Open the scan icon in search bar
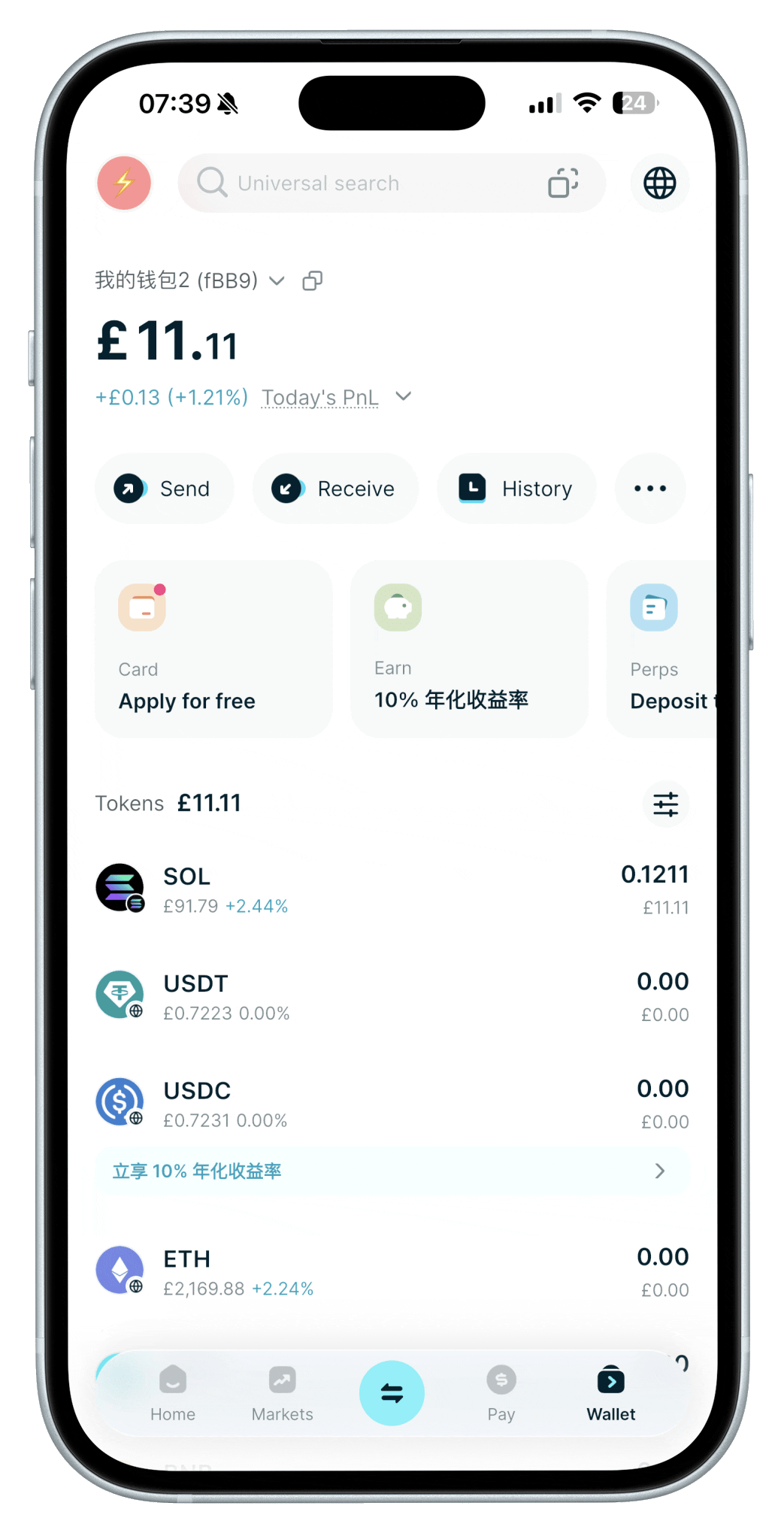The width and height of the screenshot is (784, 1533). click(563, 183)
